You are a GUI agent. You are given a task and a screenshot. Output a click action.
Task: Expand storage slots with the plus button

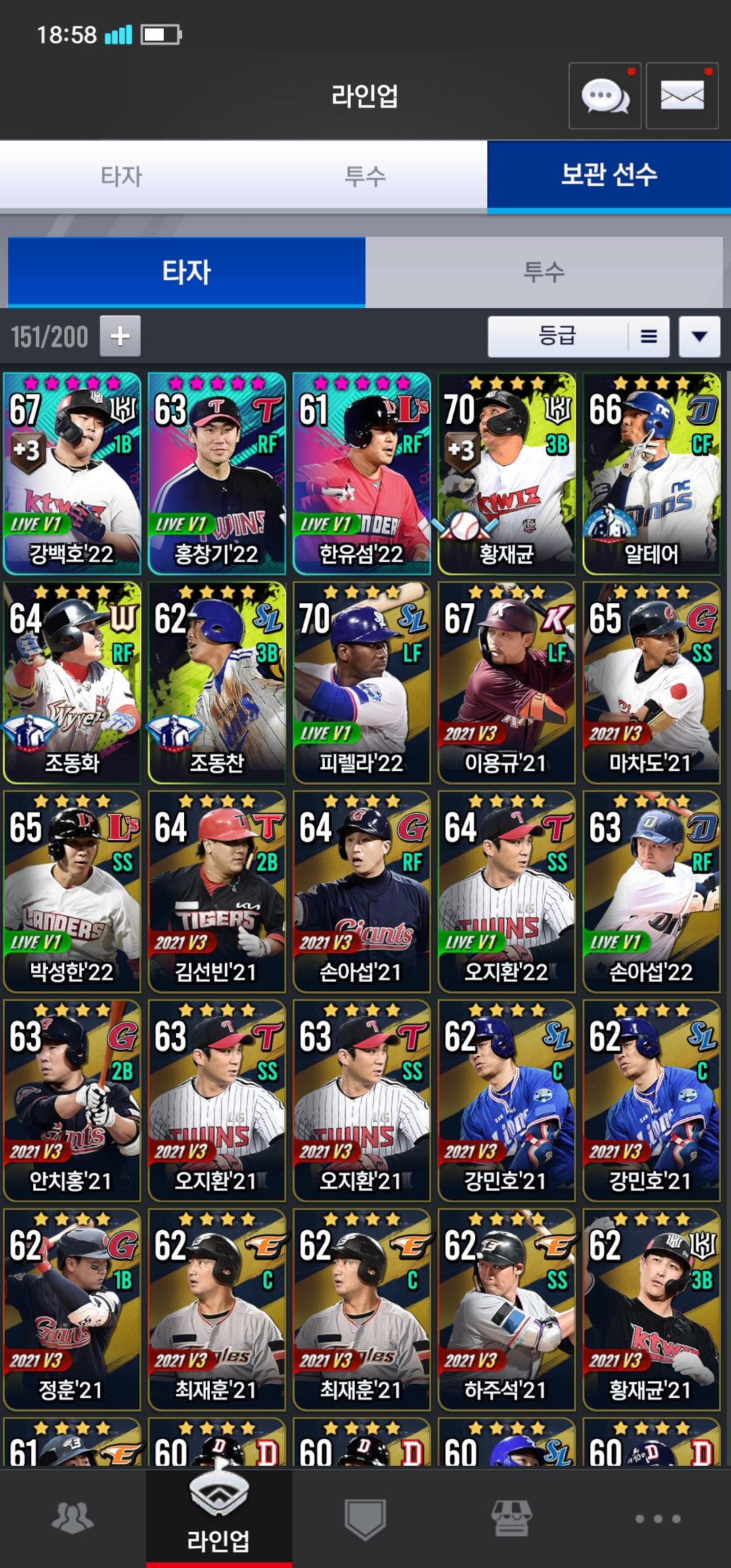(120, 336)
